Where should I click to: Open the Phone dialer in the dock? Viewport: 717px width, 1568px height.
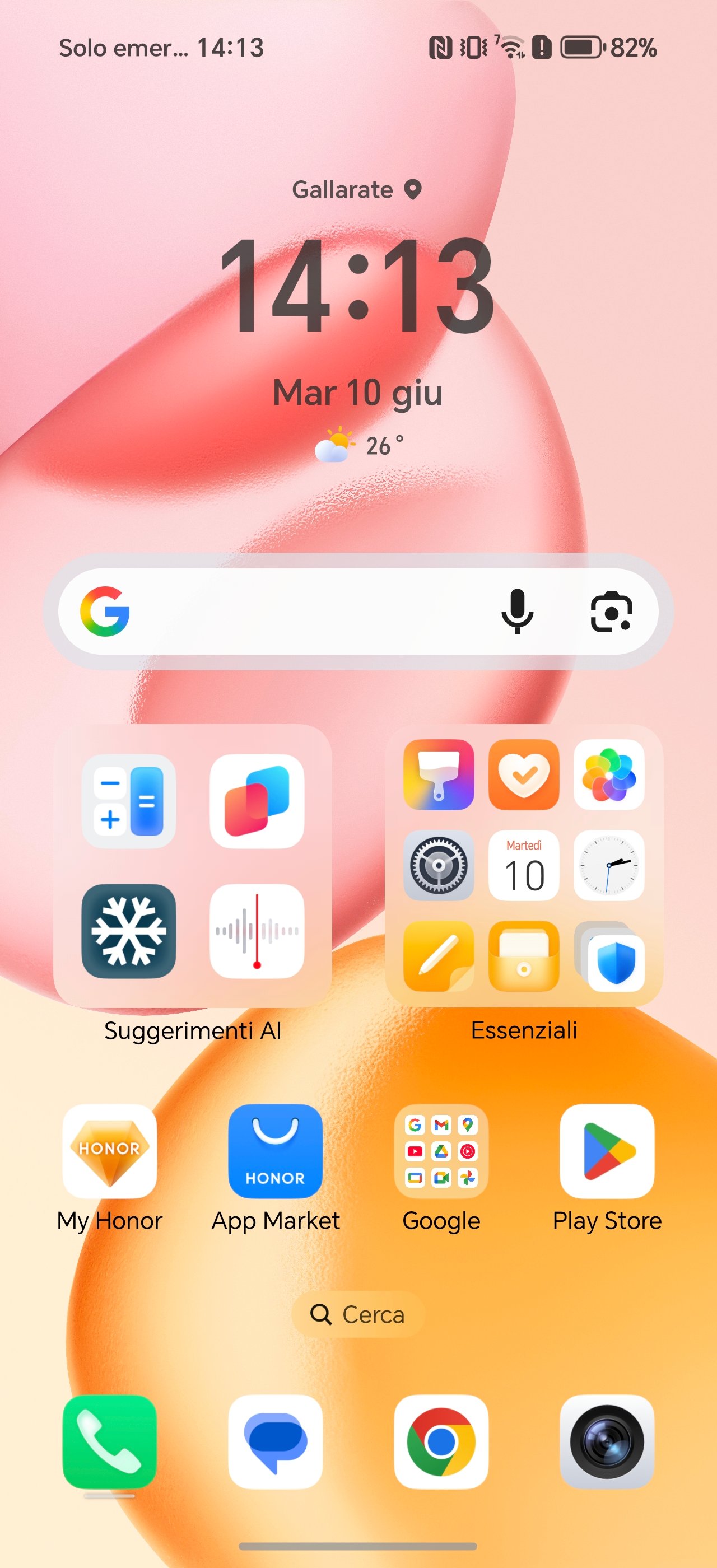click(x=110, y=1441)
